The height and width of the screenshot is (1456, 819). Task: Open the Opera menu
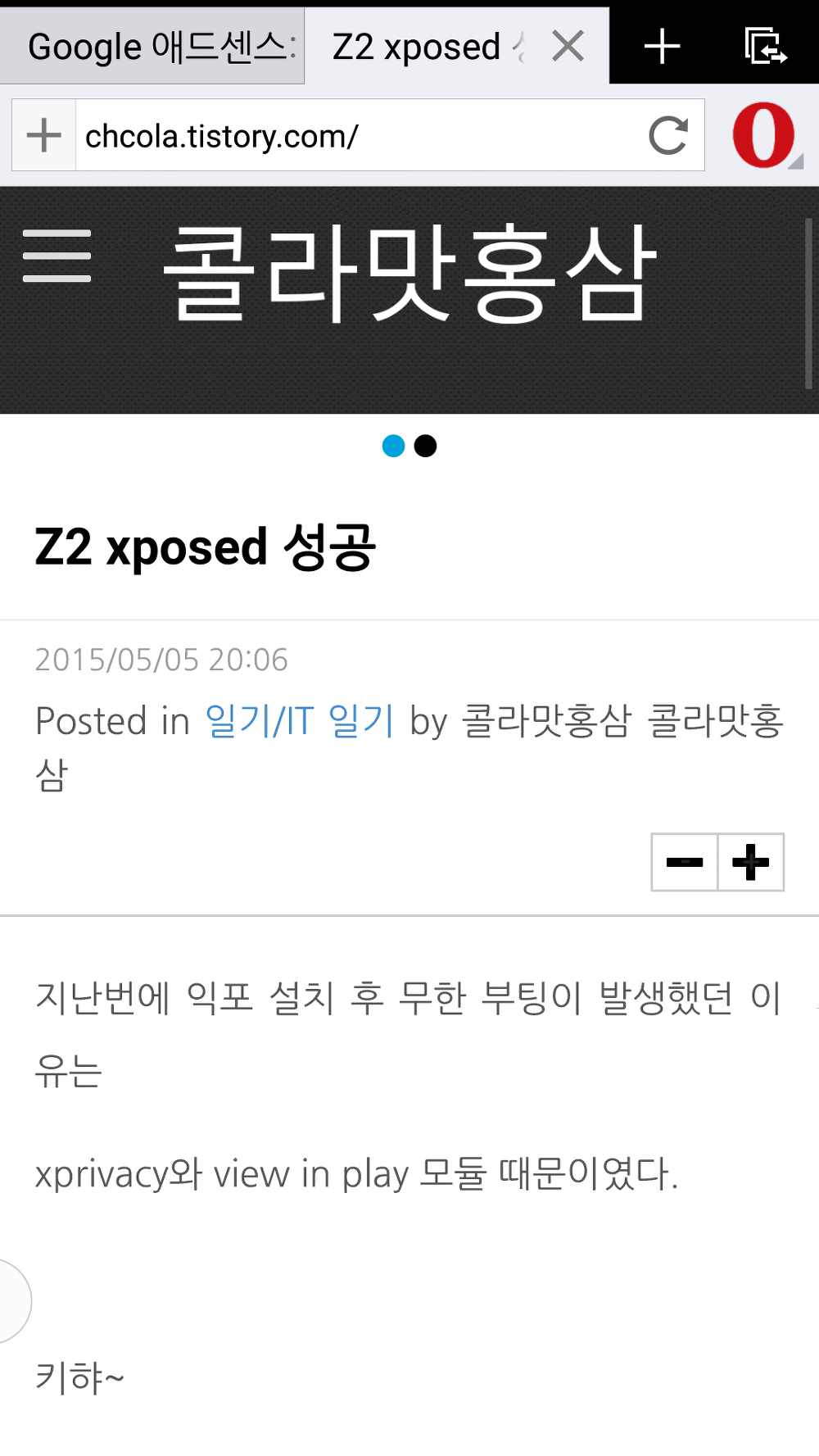[764, 135]
